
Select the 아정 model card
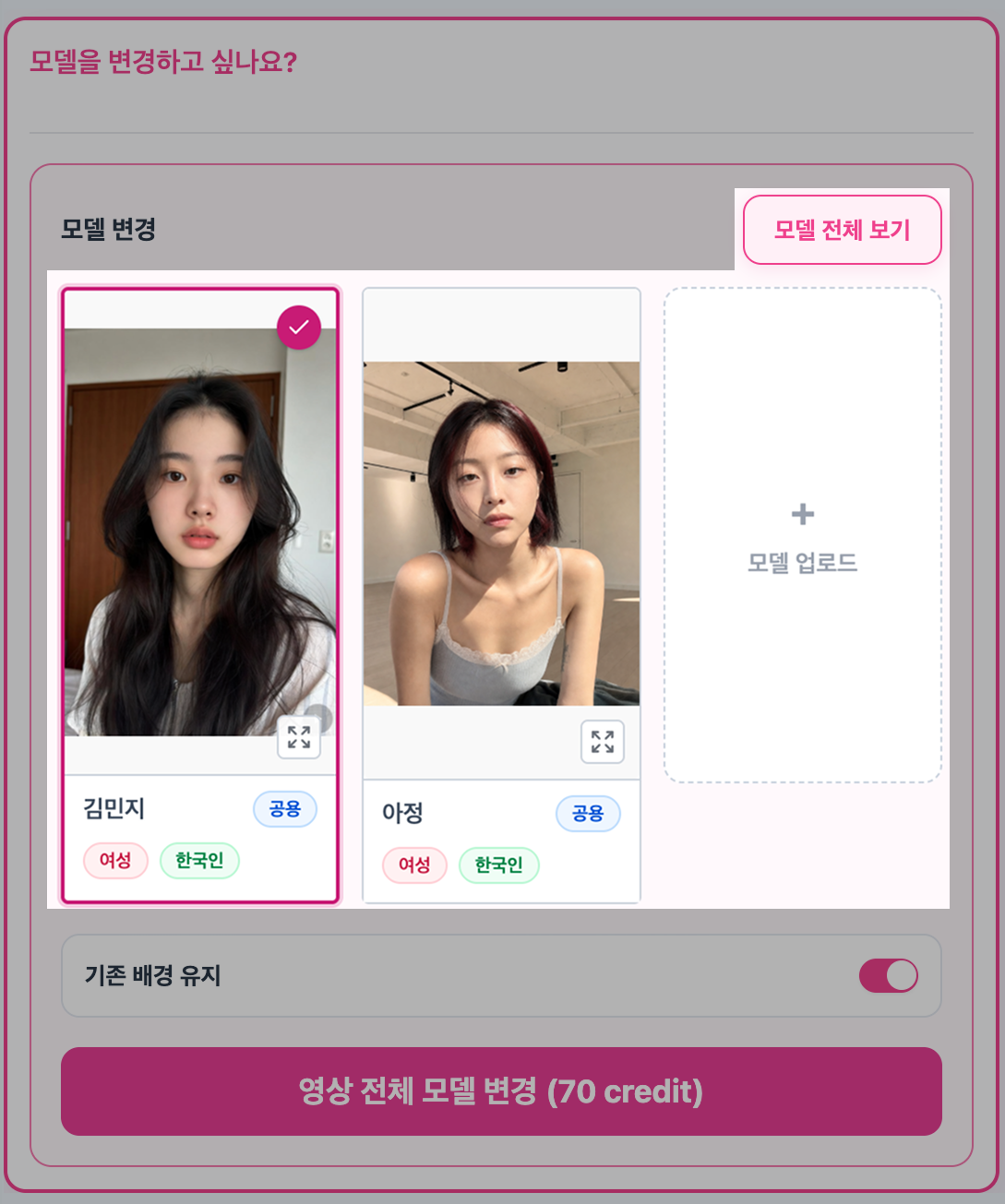(501, 595)
